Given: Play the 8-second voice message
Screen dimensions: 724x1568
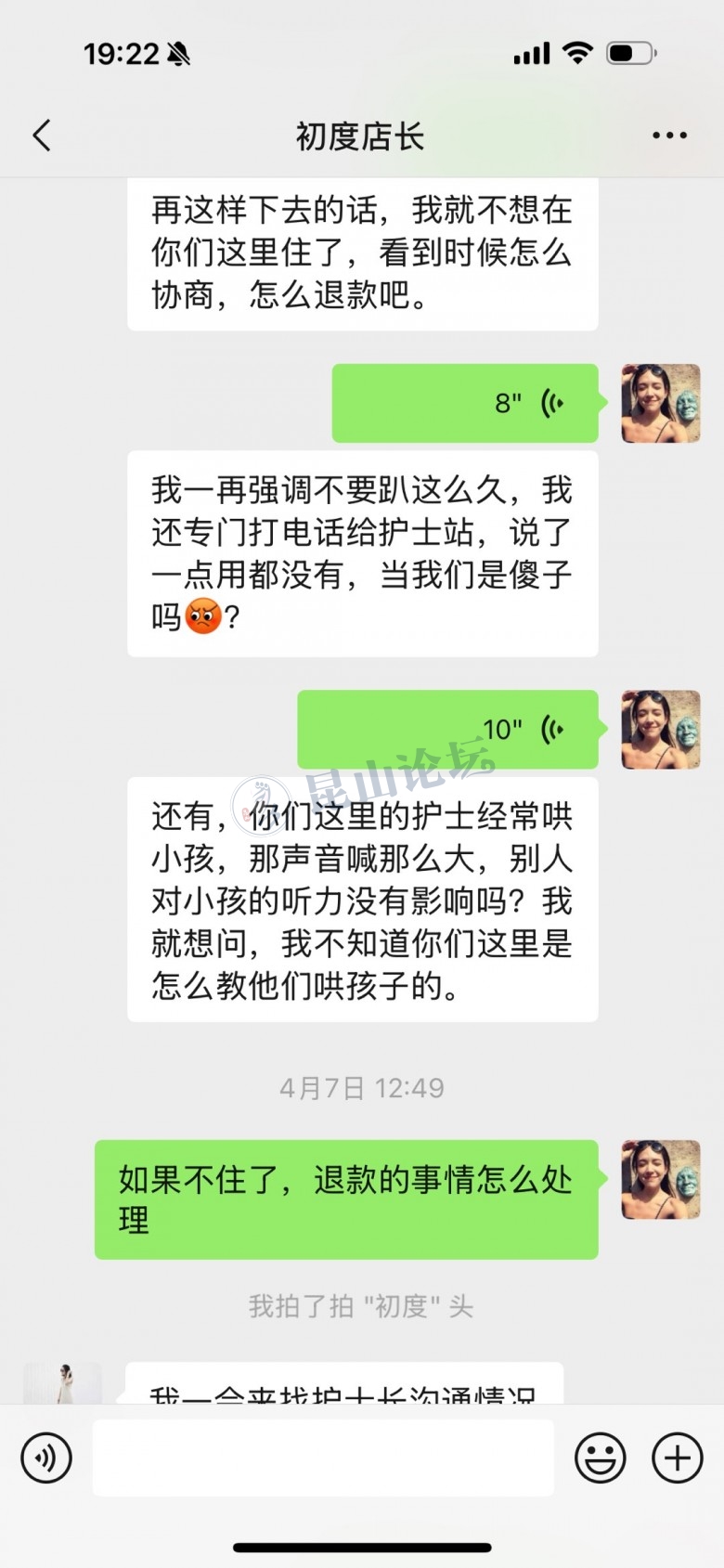Looking at the screenshot, I should pos(465,403).
